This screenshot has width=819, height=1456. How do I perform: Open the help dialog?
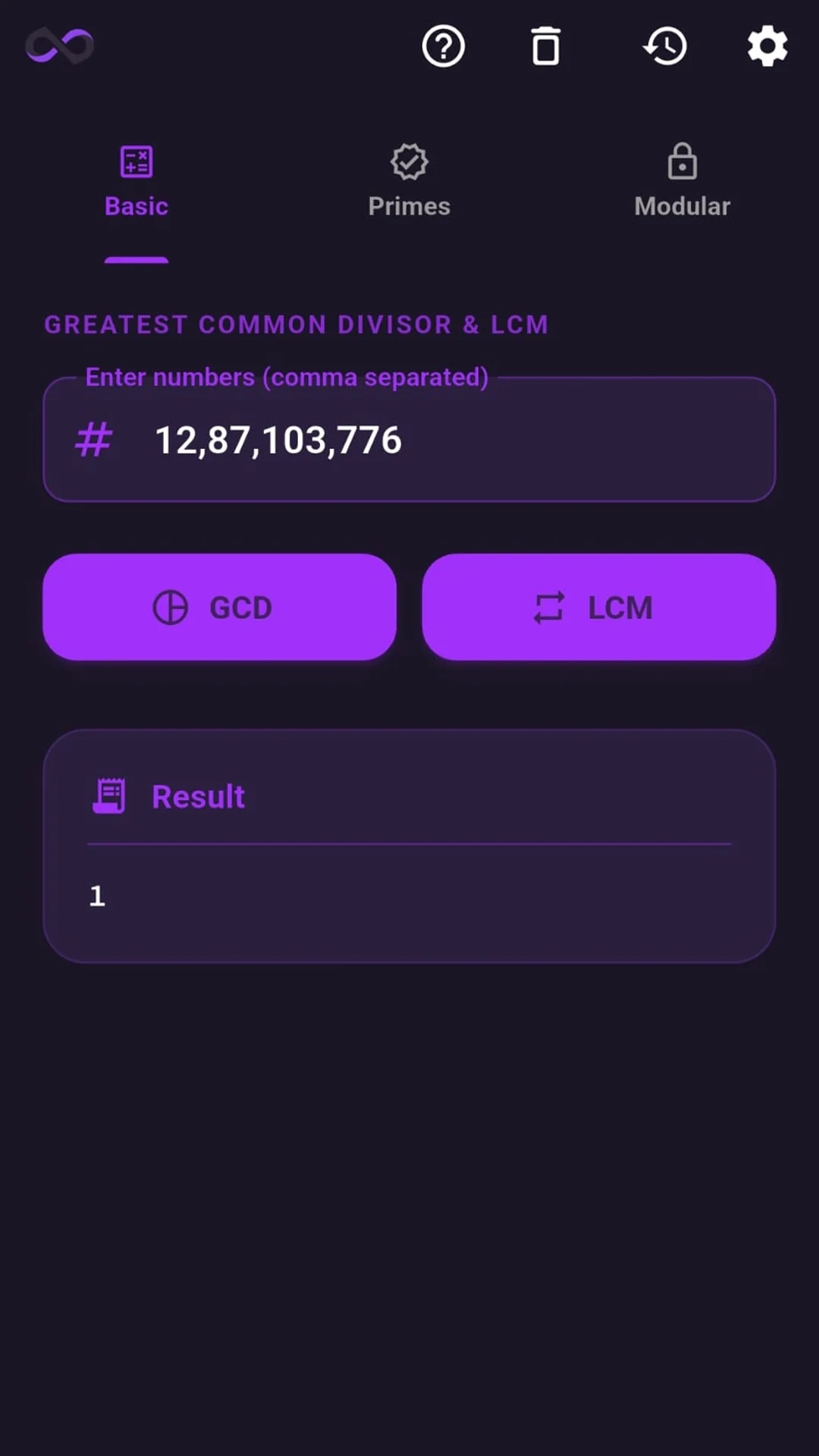443,46
